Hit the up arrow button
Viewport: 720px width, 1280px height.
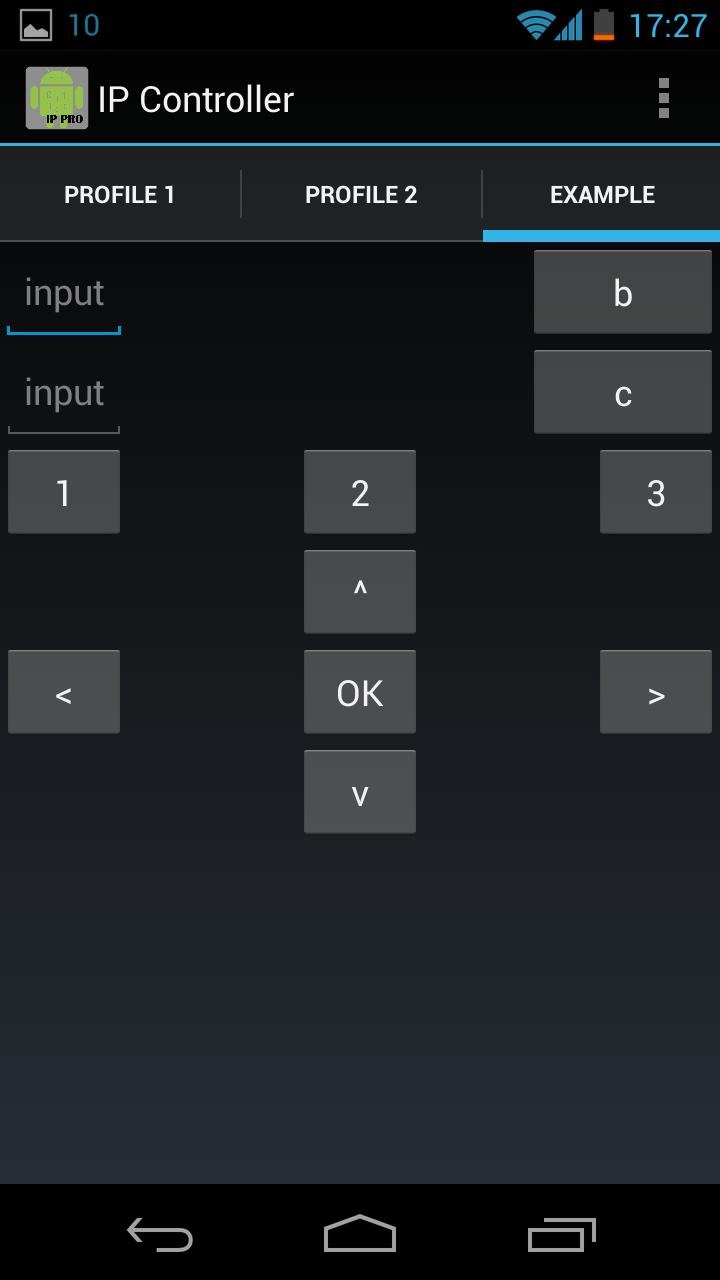tap(360, 592)
